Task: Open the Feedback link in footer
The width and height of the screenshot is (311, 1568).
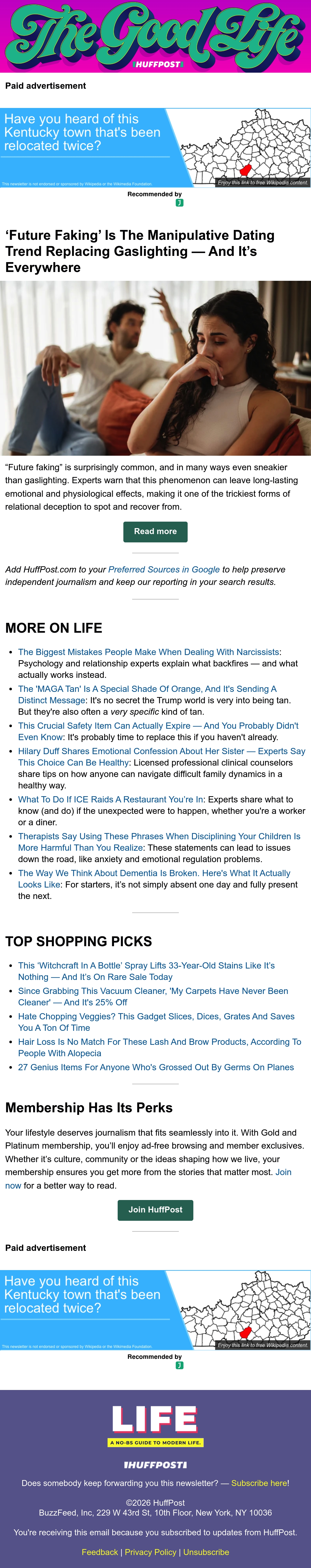Action: (100, 1552)
